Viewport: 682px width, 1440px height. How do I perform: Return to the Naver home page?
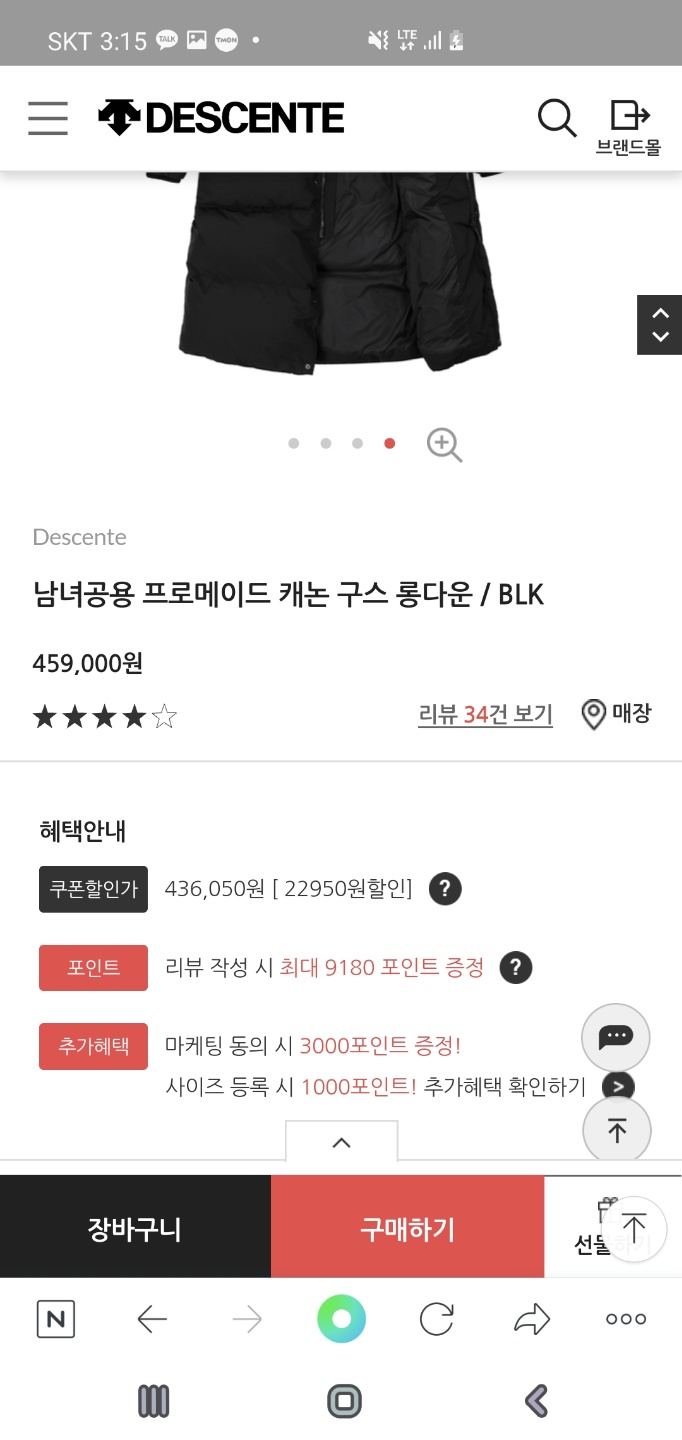click(56, 1319)
